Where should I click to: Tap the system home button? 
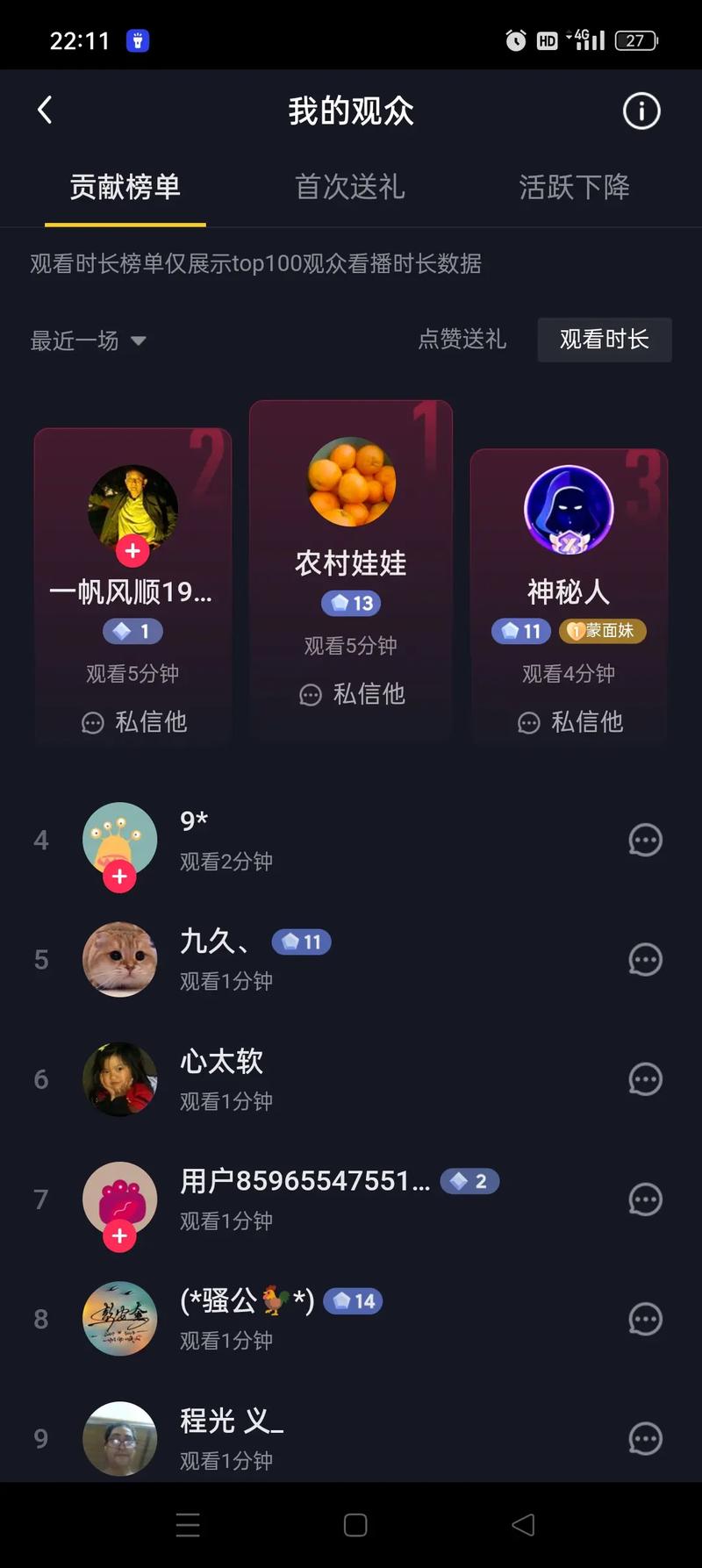point(355,1525)
